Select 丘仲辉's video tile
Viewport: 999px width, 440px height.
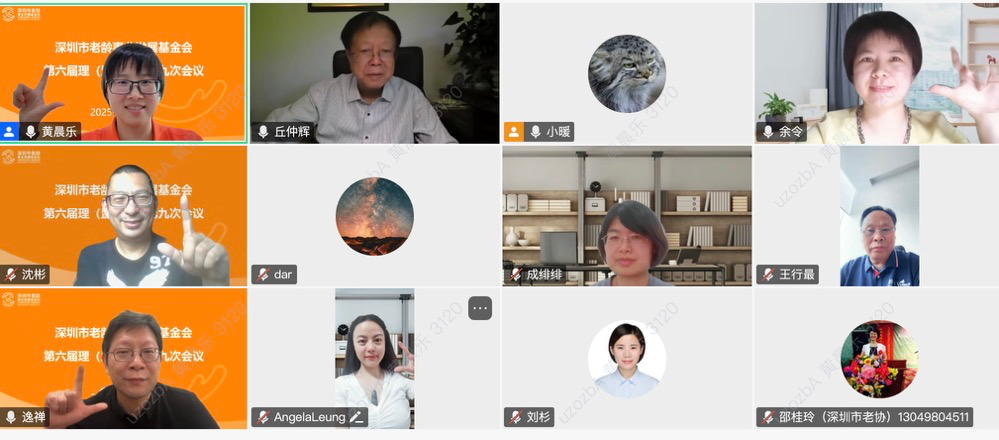(374, 73)
